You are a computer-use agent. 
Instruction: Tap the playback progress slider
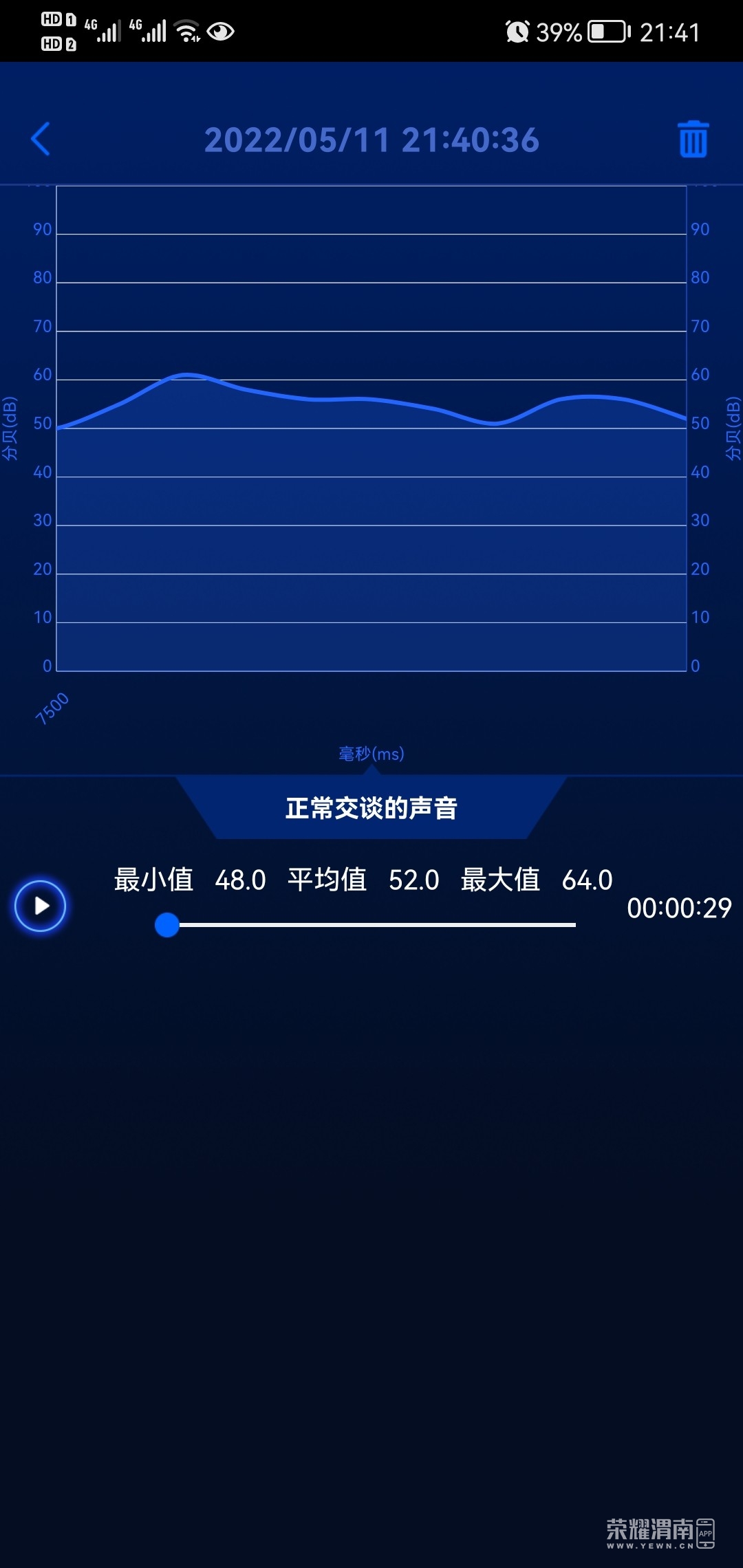tap(371, 925)
